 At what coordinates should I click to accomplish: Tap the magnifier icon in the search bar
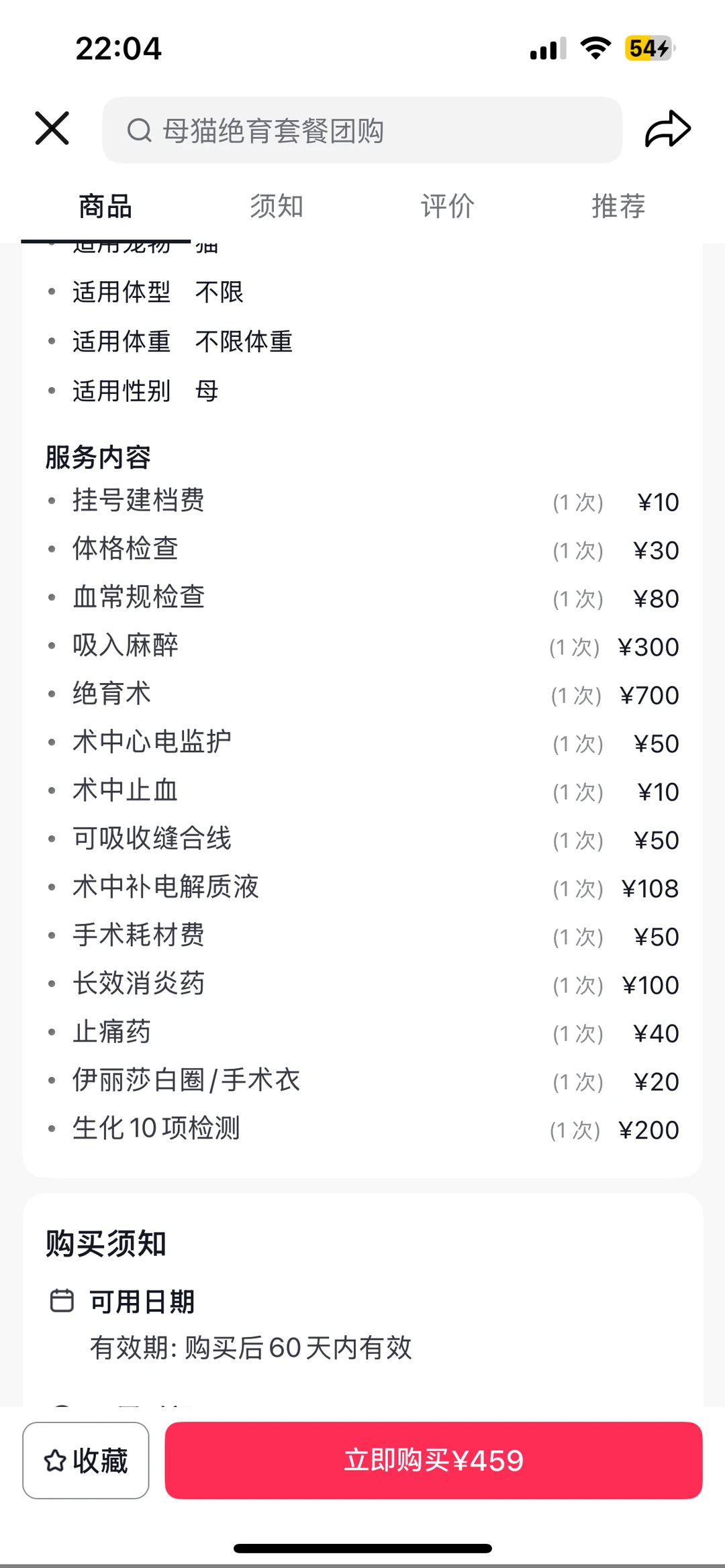140,129
